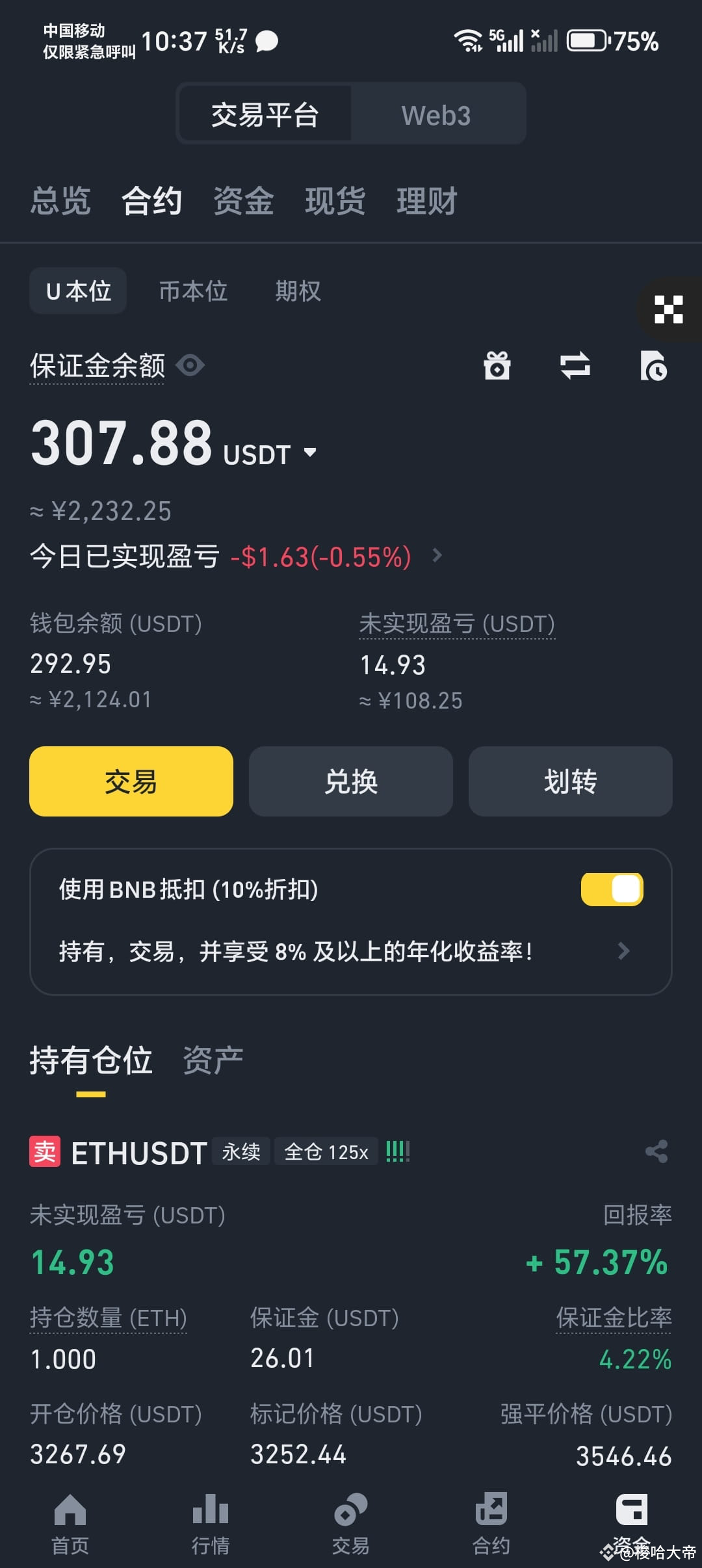Open the transaction history icon
This screenshot has height=1568, width=702.
pos(654,366)
